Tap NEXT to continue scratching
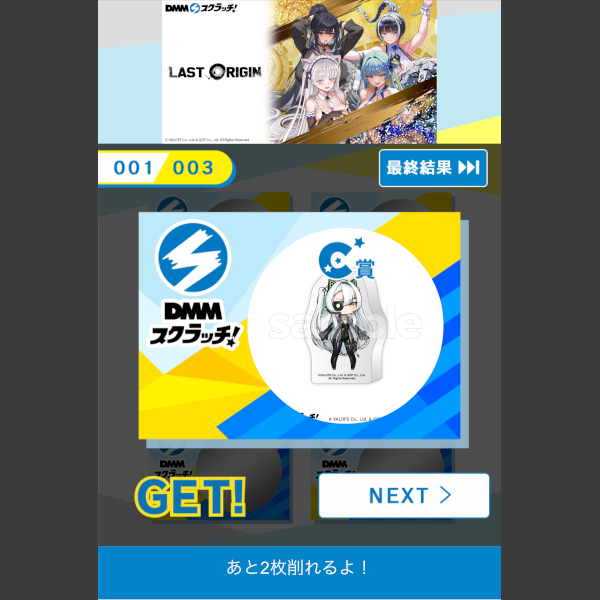This screenshot has height=600, width=600. coord(404,496)
